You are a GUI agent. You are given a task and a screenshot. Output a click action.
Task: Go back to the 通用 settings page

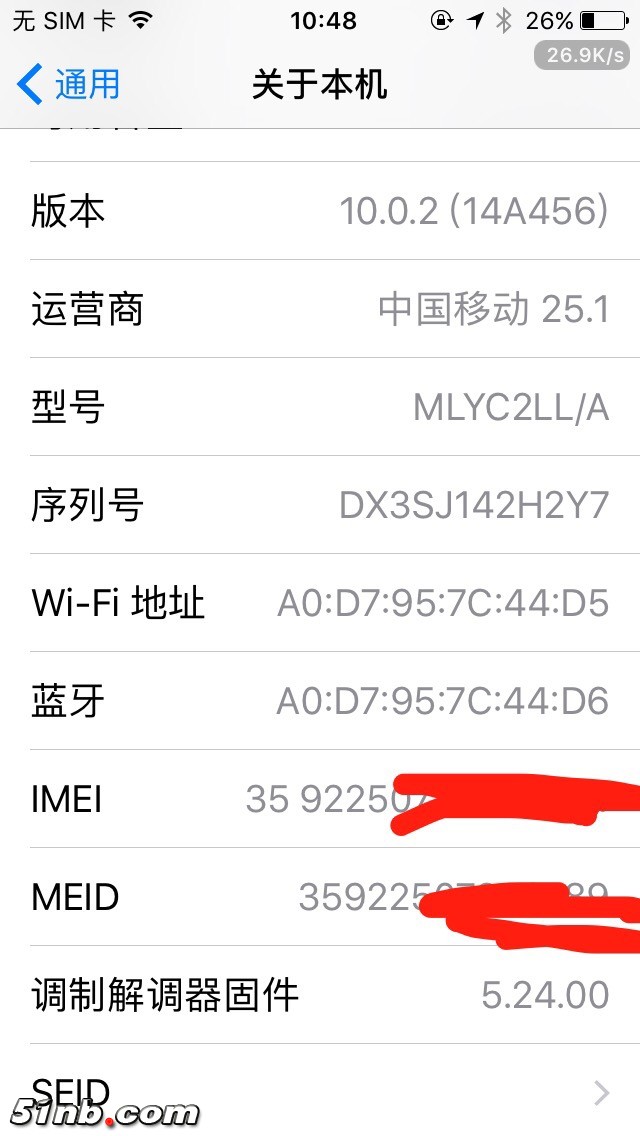tap(70, 85)
